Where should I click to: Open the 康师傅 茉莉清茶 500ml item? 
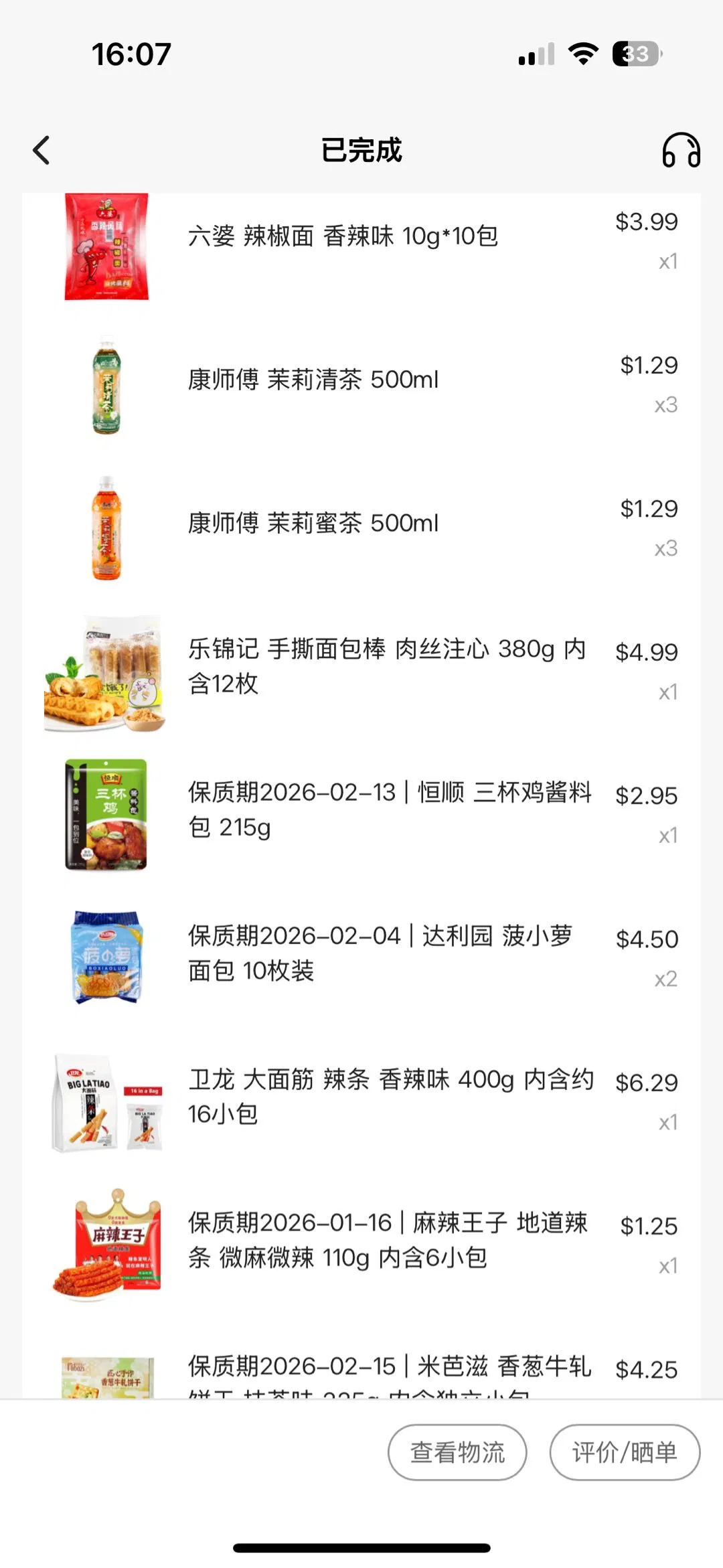[x=313, y=380]
